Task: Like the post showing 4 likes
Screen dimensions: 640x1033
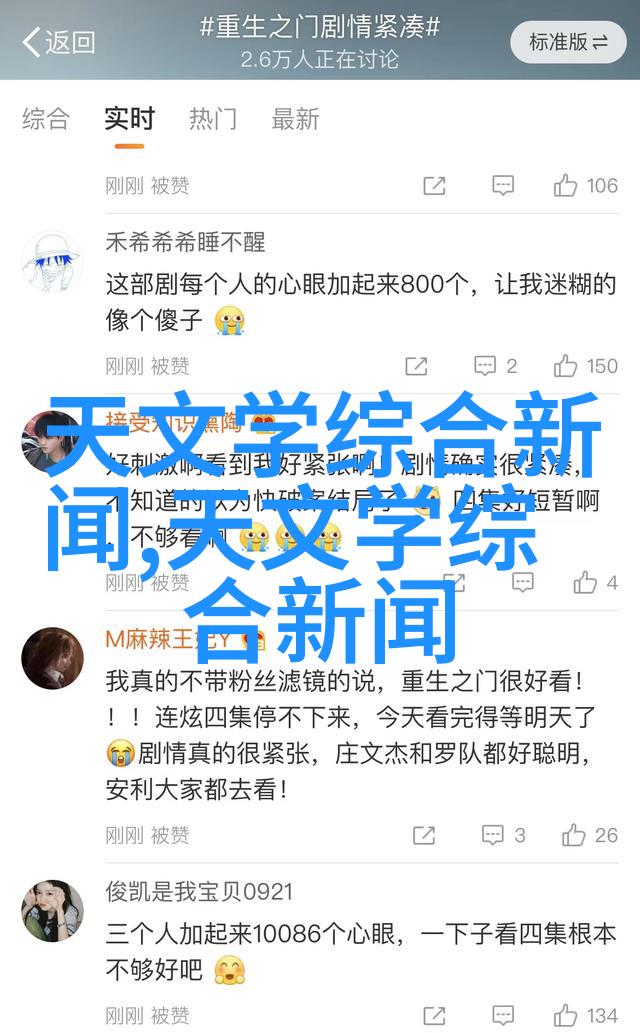Action: click(x=595, y=582)
